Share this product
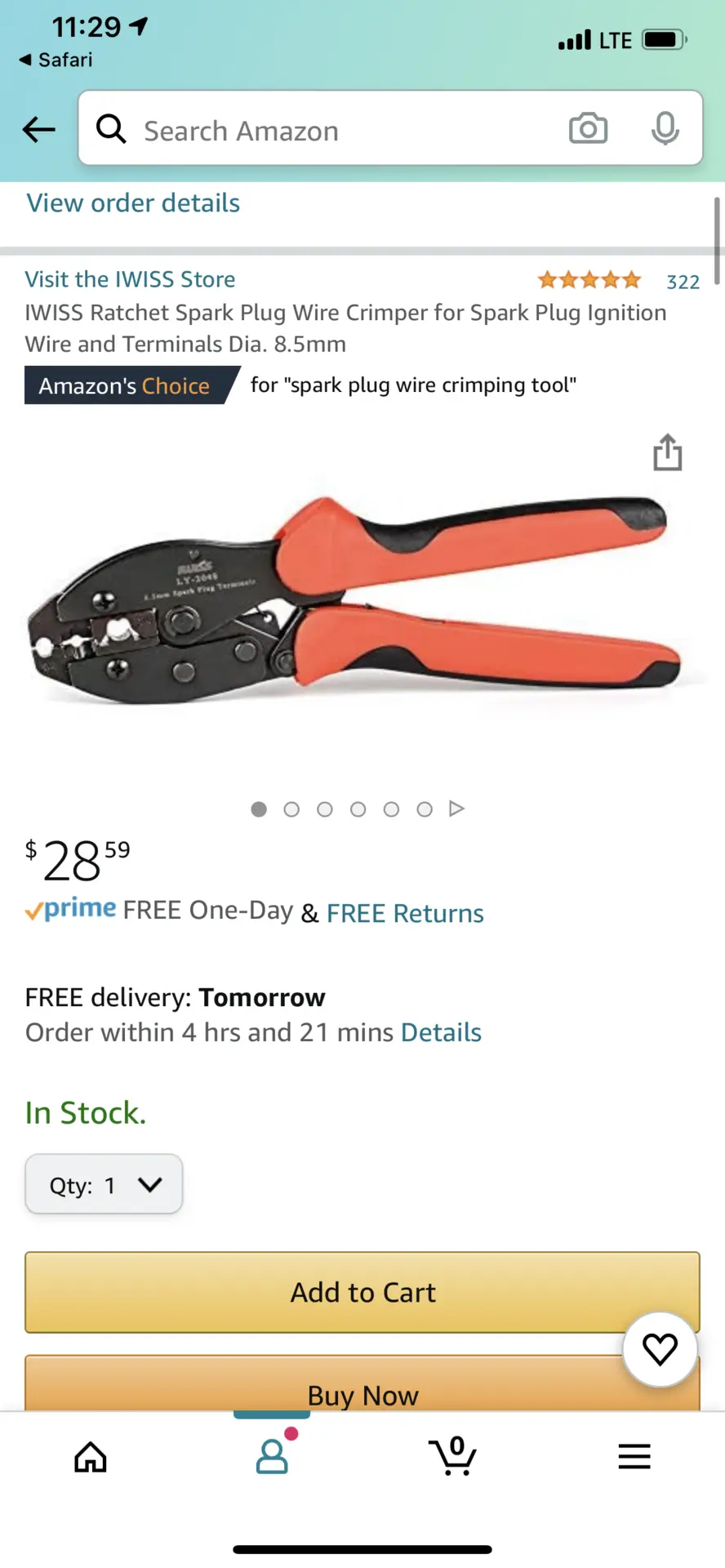 pyautogui.click(x=668, y=452)
